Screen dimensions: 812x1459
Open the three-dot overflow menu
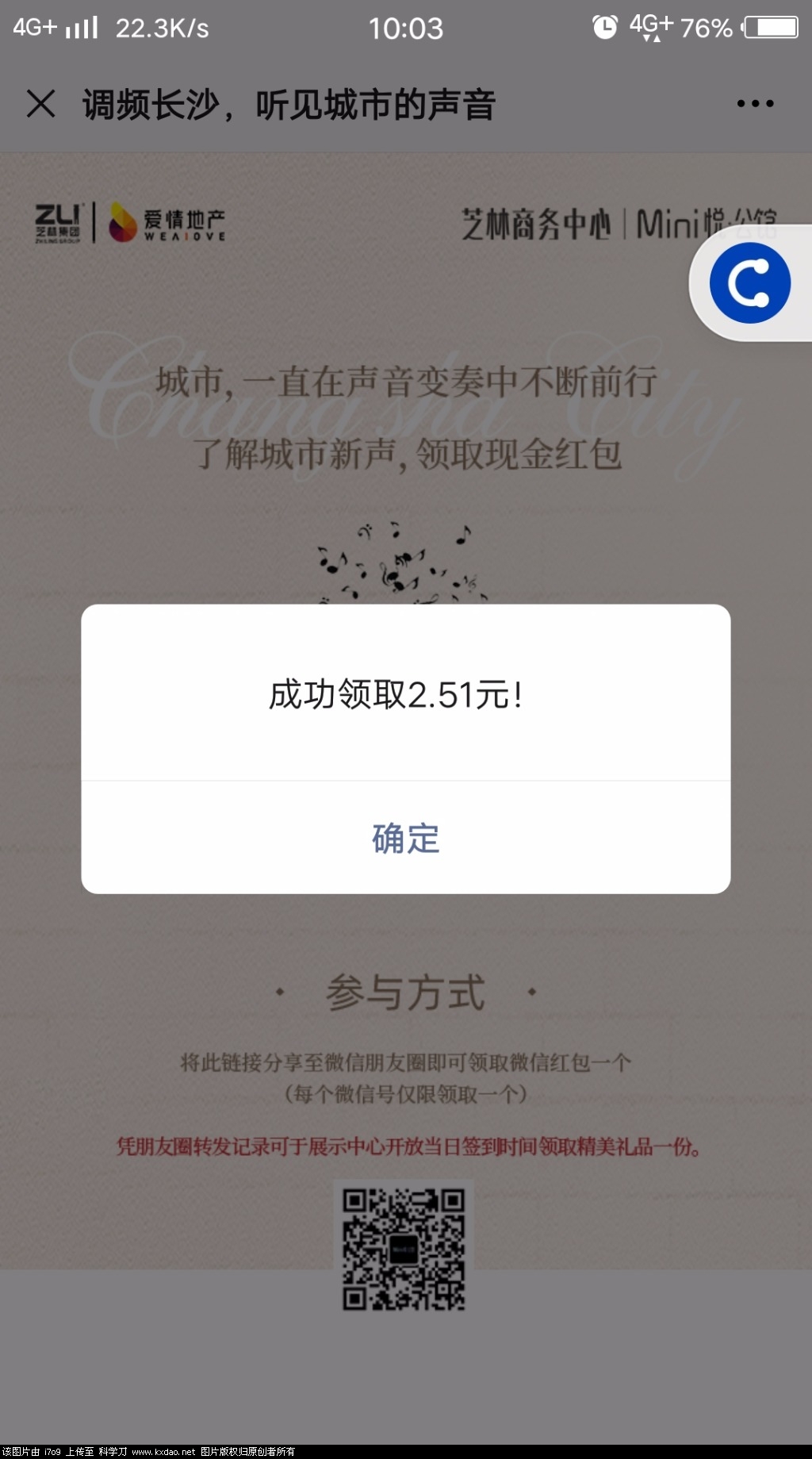pyautogui.click(x=754, y=104)
